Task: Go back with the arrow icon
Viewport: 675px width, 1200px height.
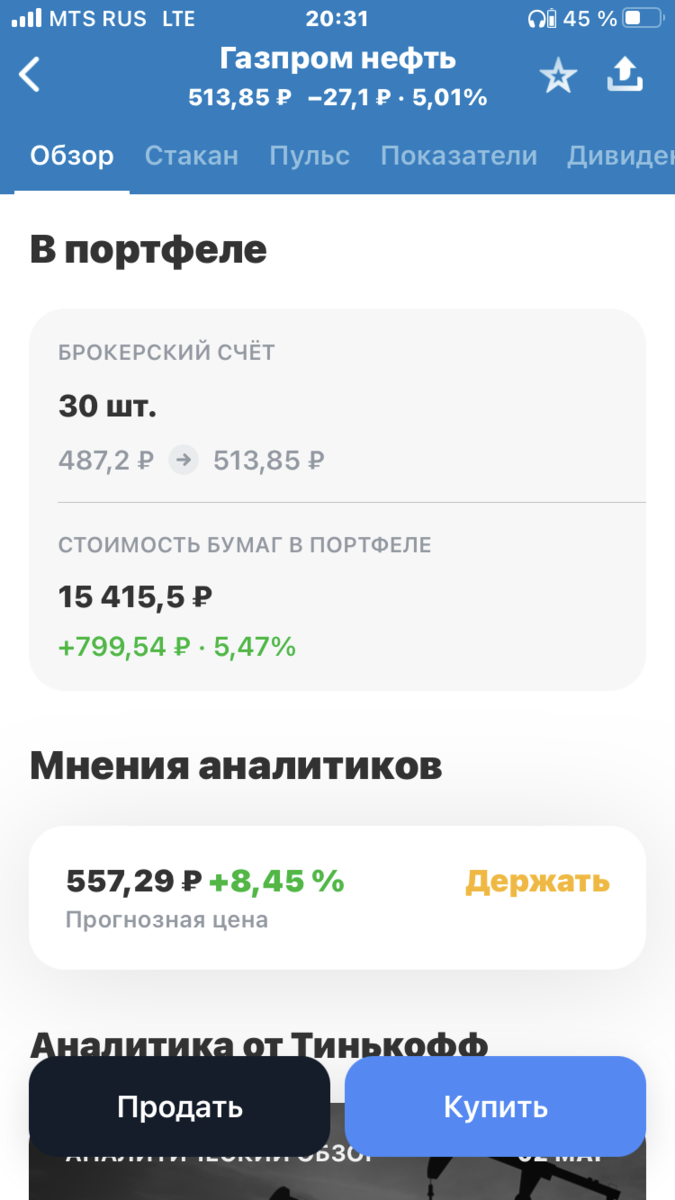Action: point(30,75)
